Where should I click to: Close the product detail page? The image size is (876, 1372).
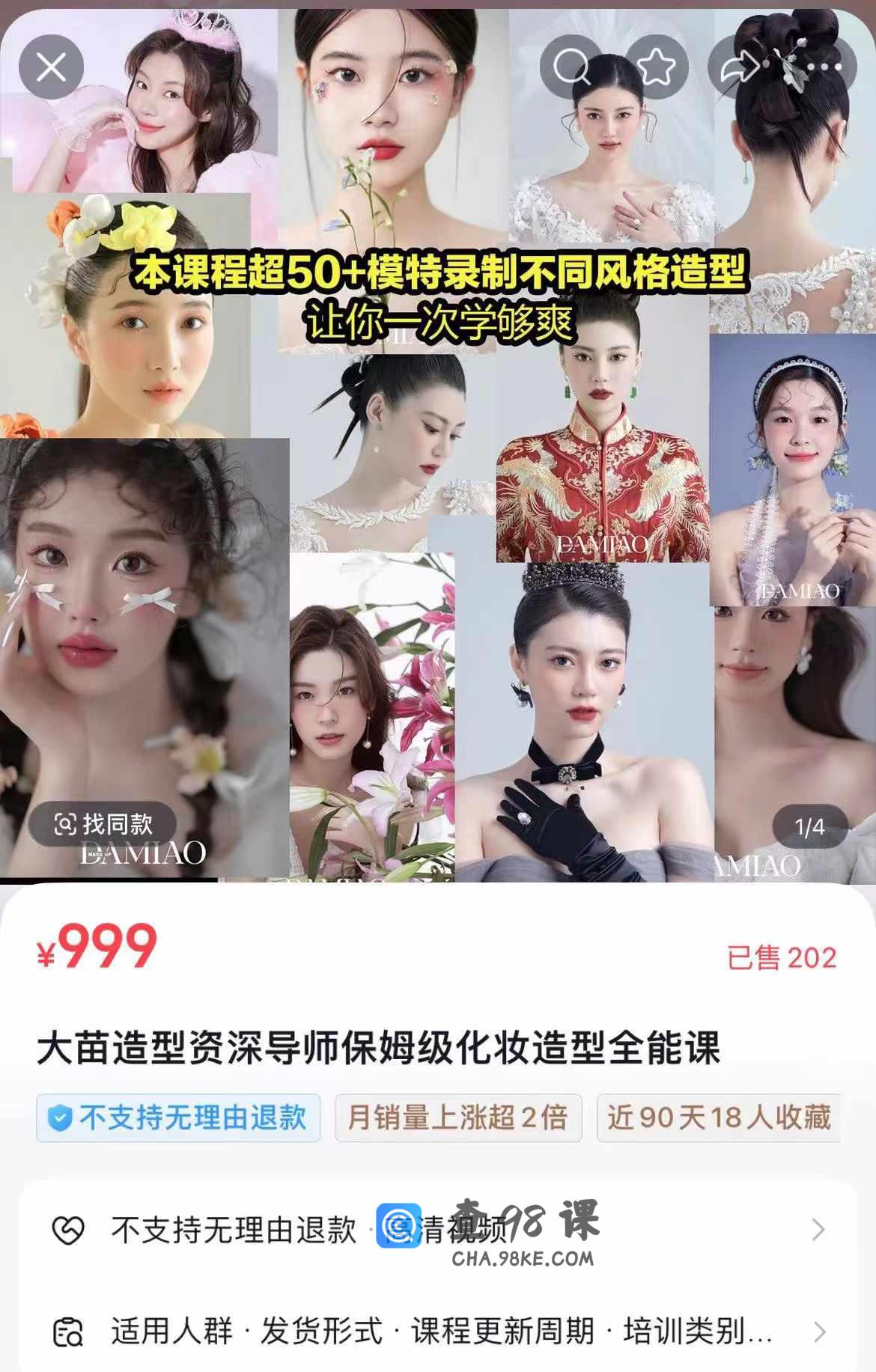51,67
